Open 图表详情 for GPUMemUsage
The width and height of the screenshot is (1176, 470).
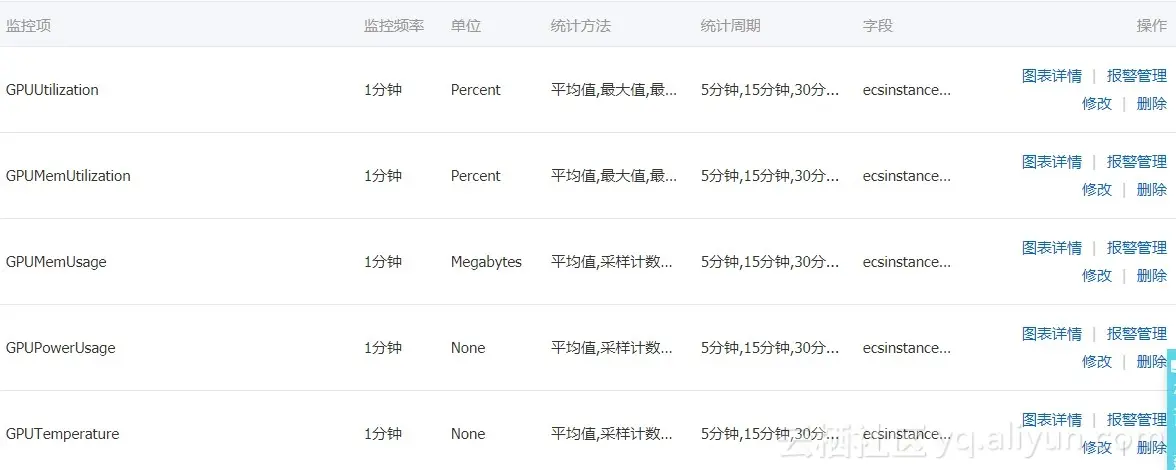coord(1051,247)
